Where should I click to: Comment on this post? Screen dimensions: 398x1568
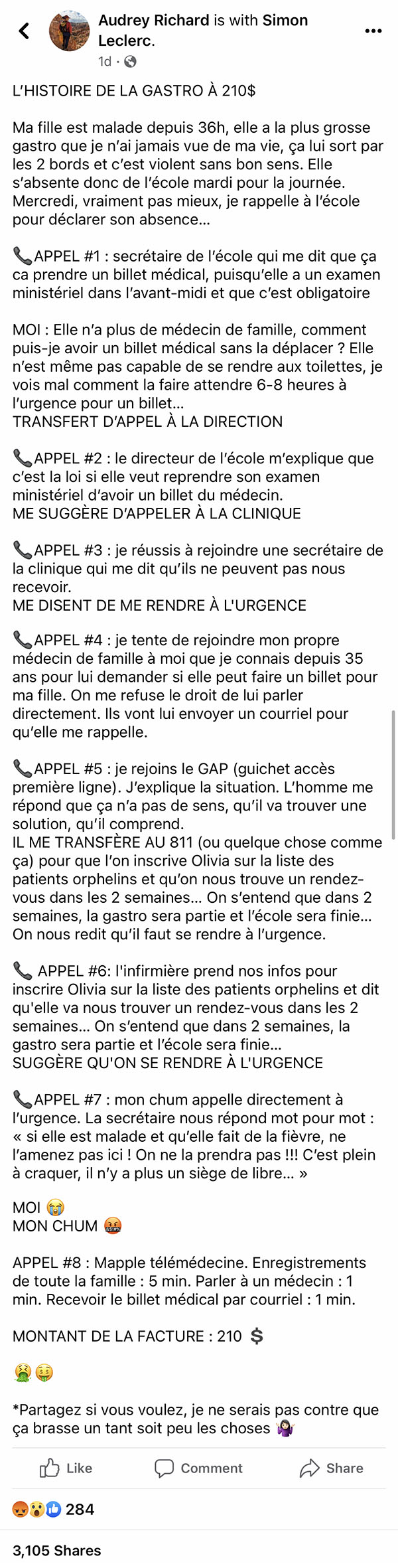tap(198, 1468)
